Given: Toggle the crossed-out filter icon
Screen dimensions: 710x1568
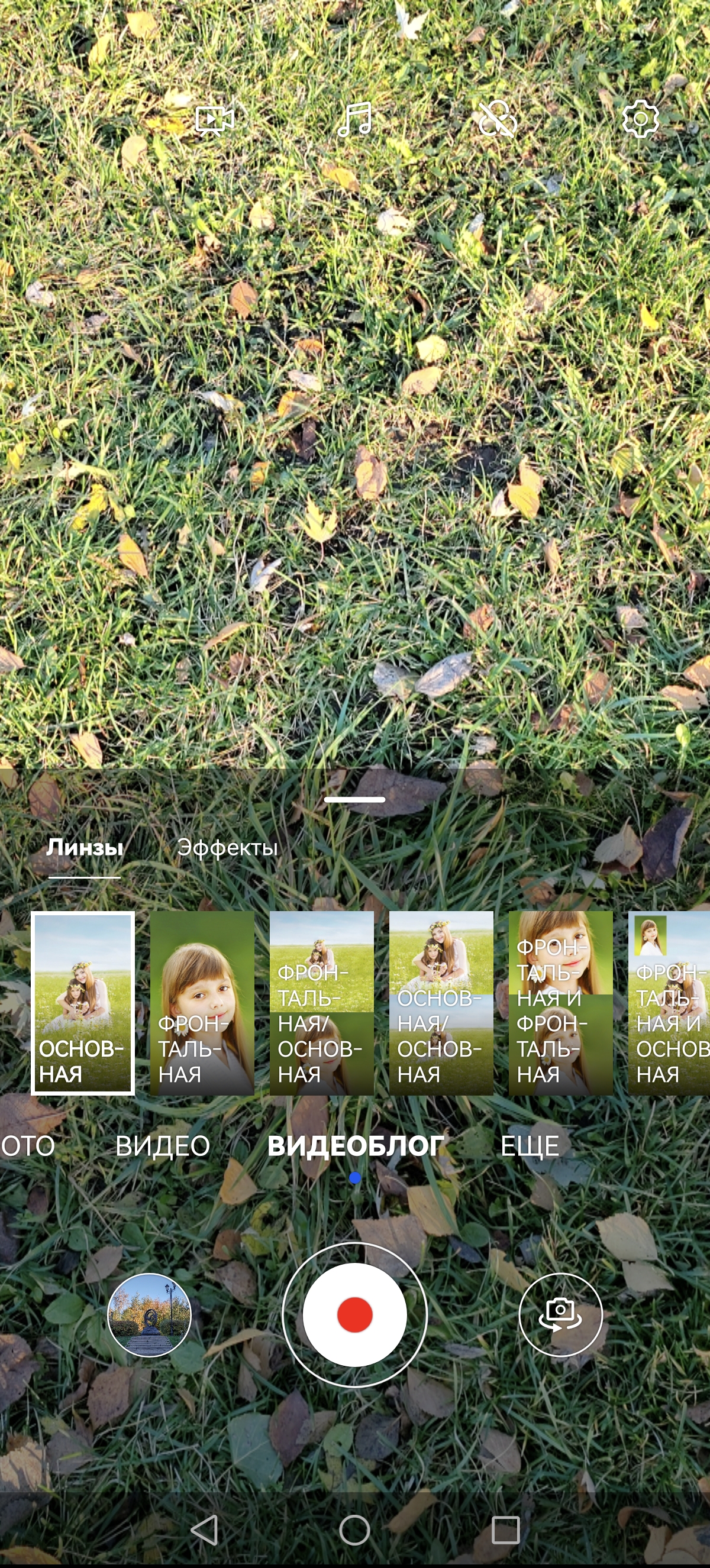Looking at the screenshot, I should click(x=498, y=119).
